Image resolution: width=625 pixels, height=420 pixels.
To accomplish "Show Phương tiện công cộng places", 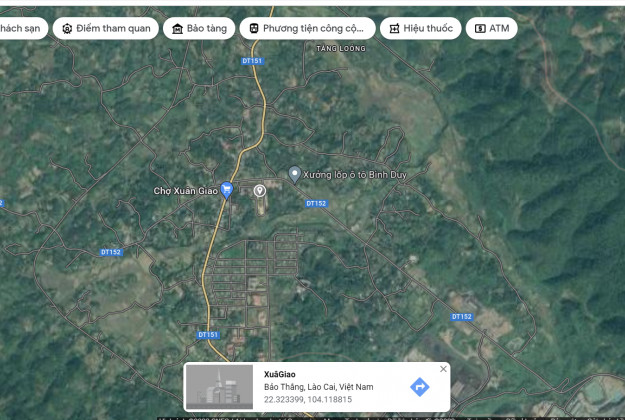I will (307, 28).
